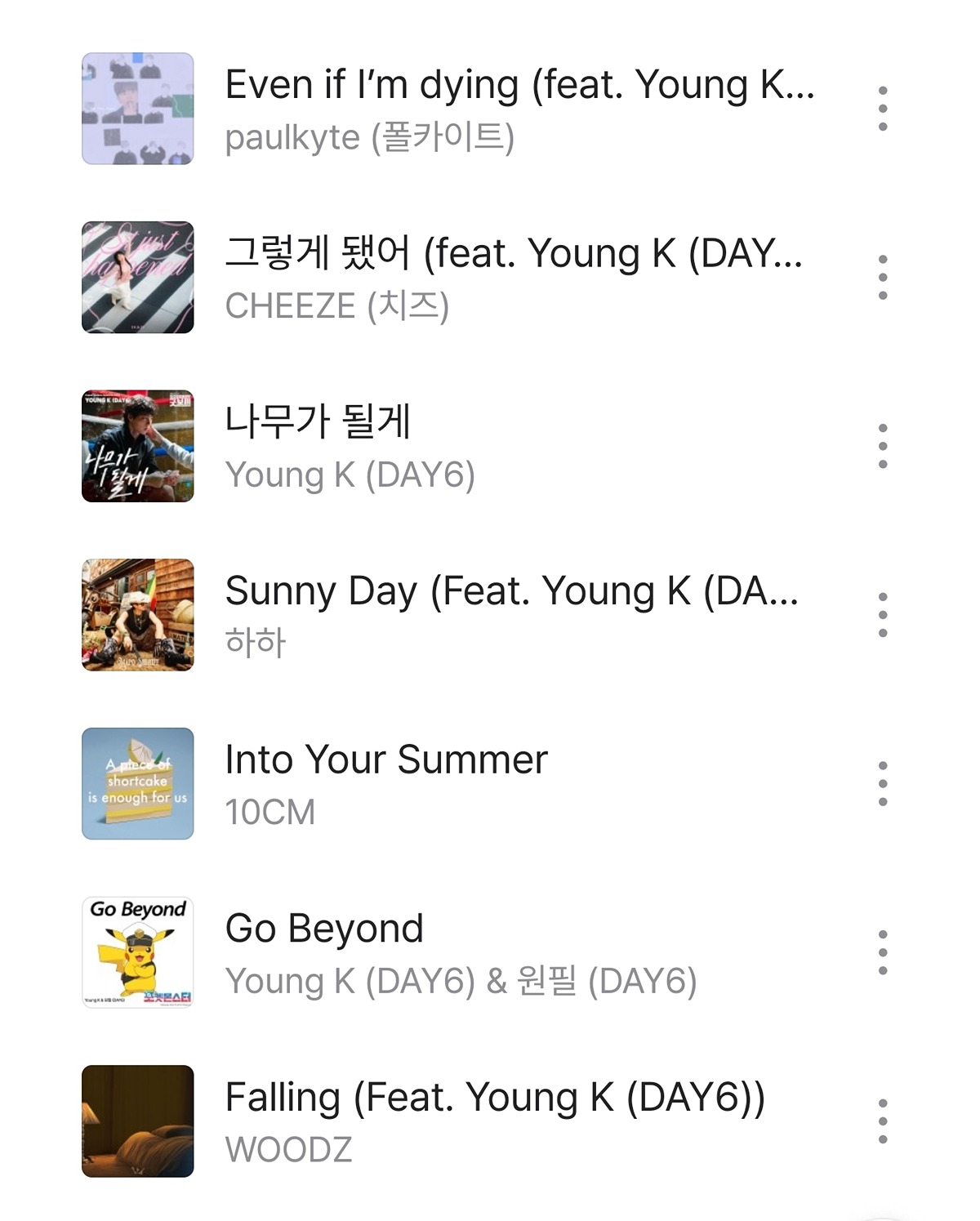Open more options for Go Beyond
The width and height of the screenshot is (980, 1221).
882,952
